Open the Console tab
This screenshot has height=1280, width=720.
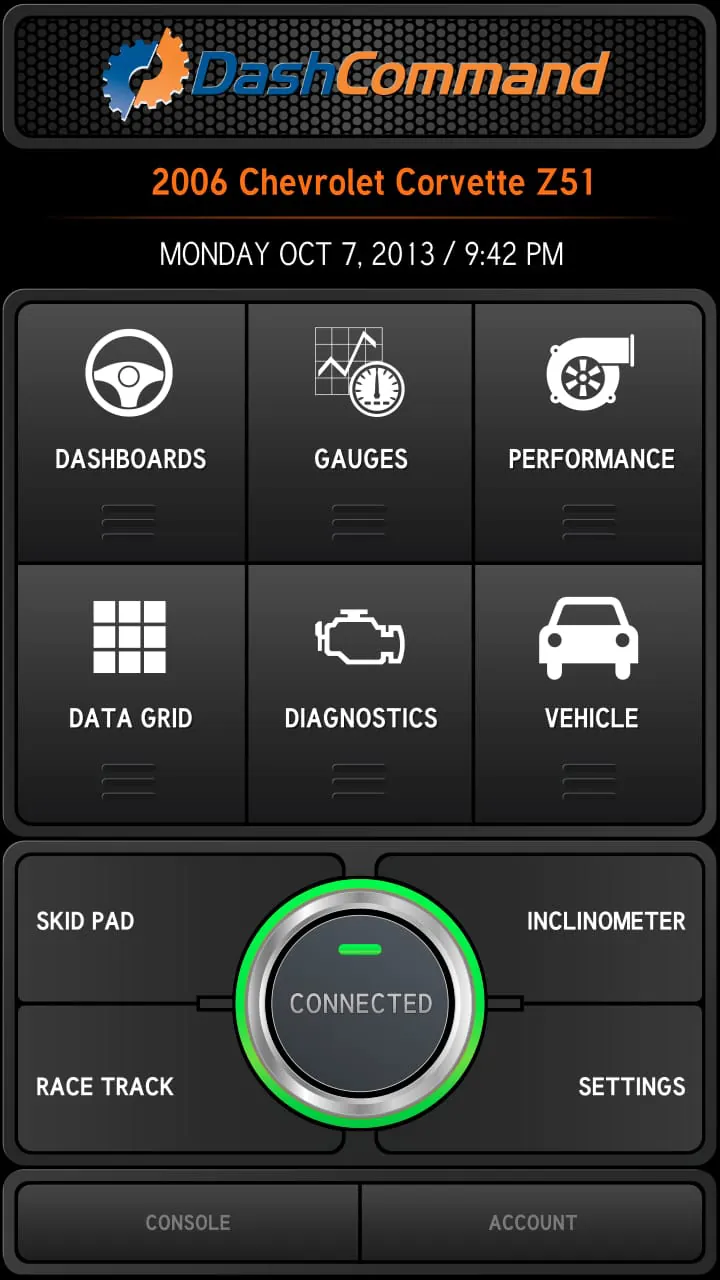pyautogui.click(x=186, y=1221)
